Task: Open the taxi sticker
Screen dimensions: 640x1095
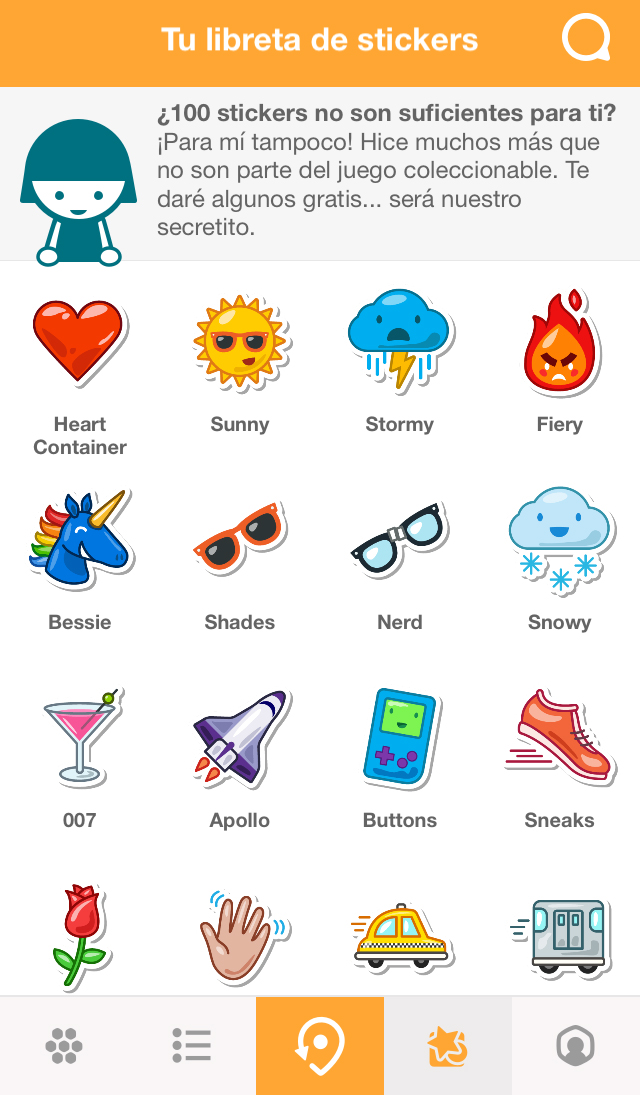Action: coord(399,937)
